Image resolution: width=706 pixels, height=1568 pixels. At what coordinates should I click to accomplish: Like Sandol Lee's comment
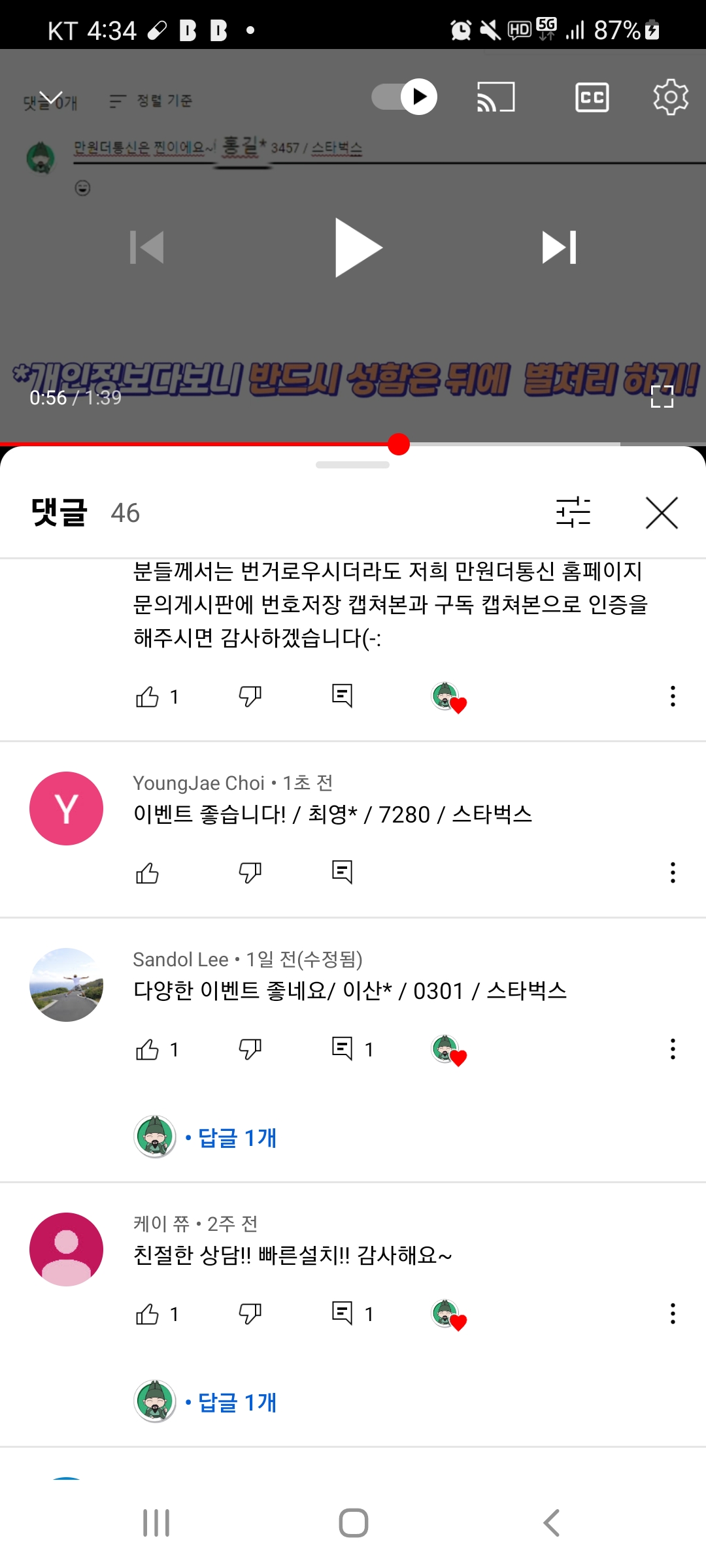148,1049
